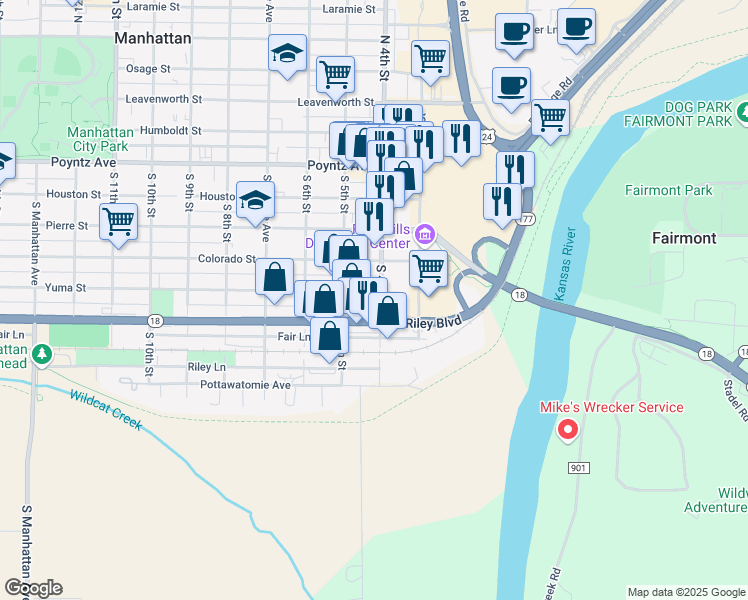Viewport: 748px width, 600px height.
Task: Tap the Dog Park Fairmont Park tree marker
Action: click(743, 113)
